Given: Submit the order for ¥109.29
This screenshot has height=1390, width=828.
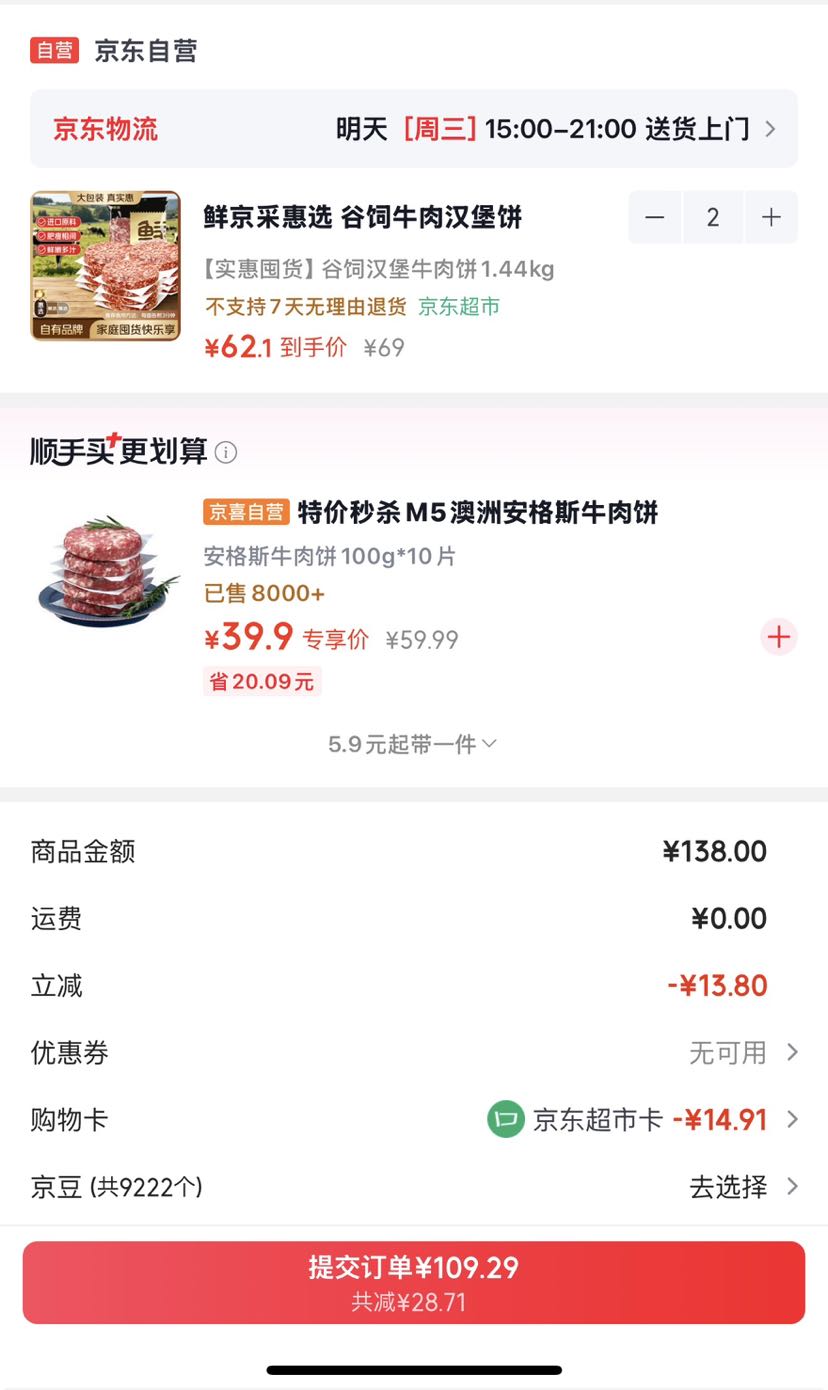Looking at the screenshot, I should coord(414,1283).
